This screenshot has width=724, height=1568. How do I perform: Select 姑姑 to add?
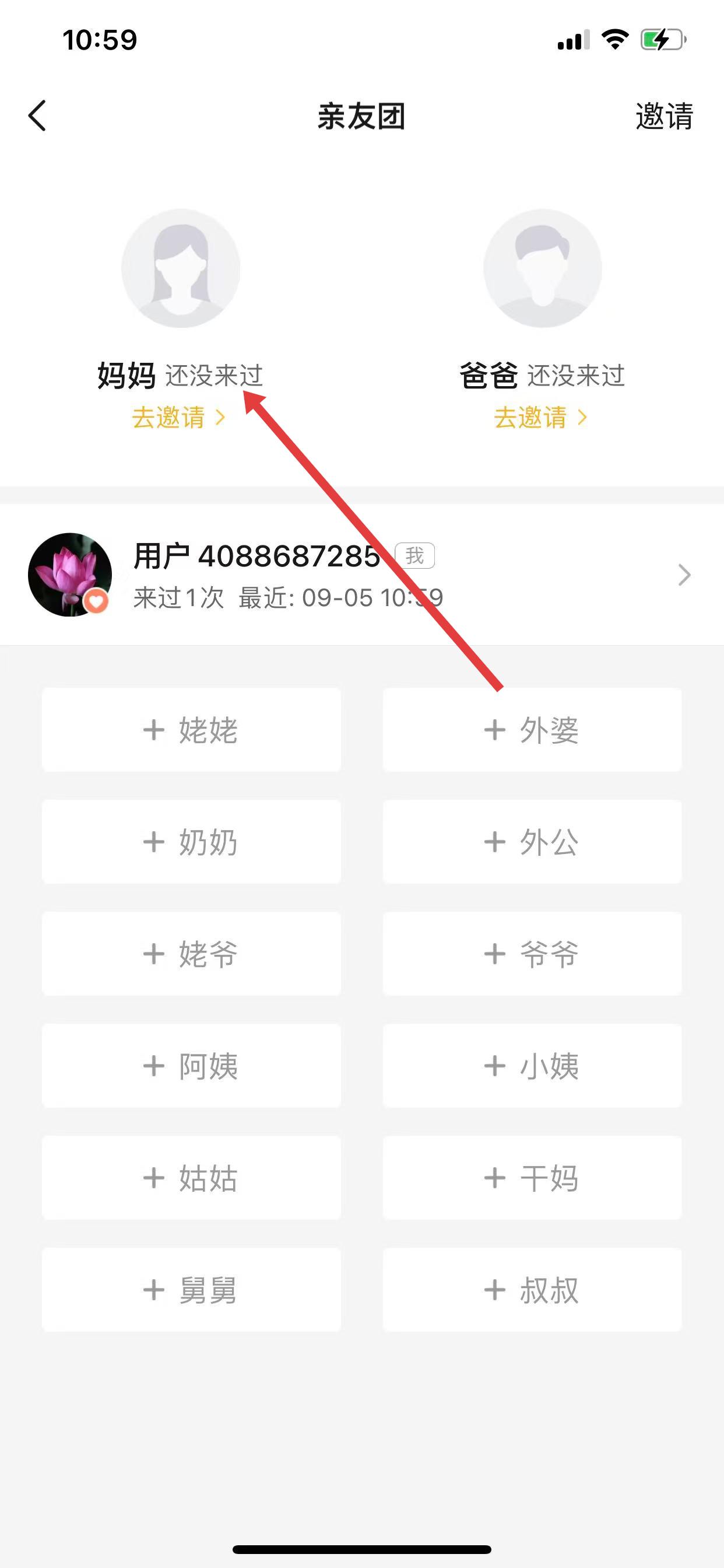point(191,1178)
